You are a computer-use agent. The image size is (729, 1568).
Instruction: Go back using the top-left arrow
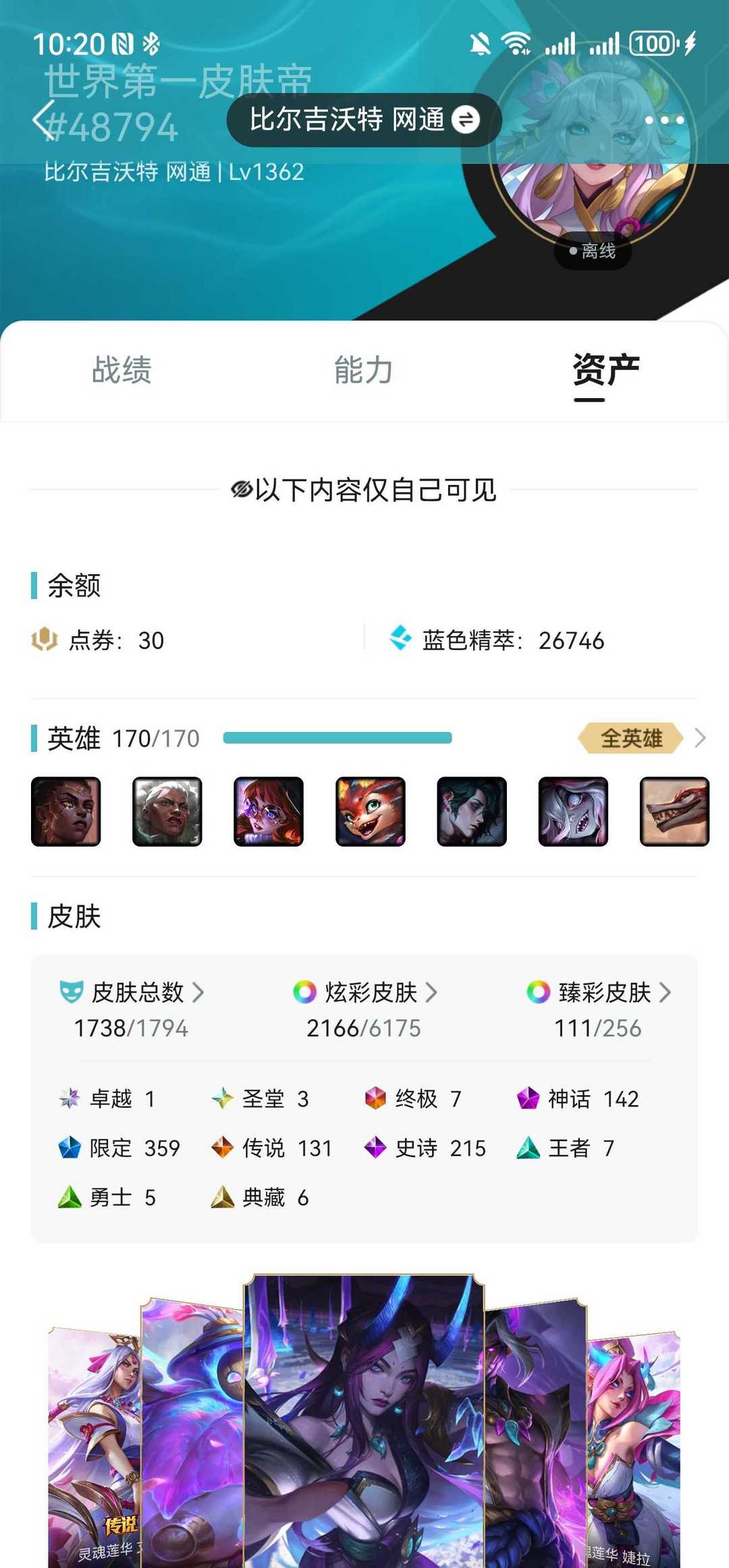43,121
